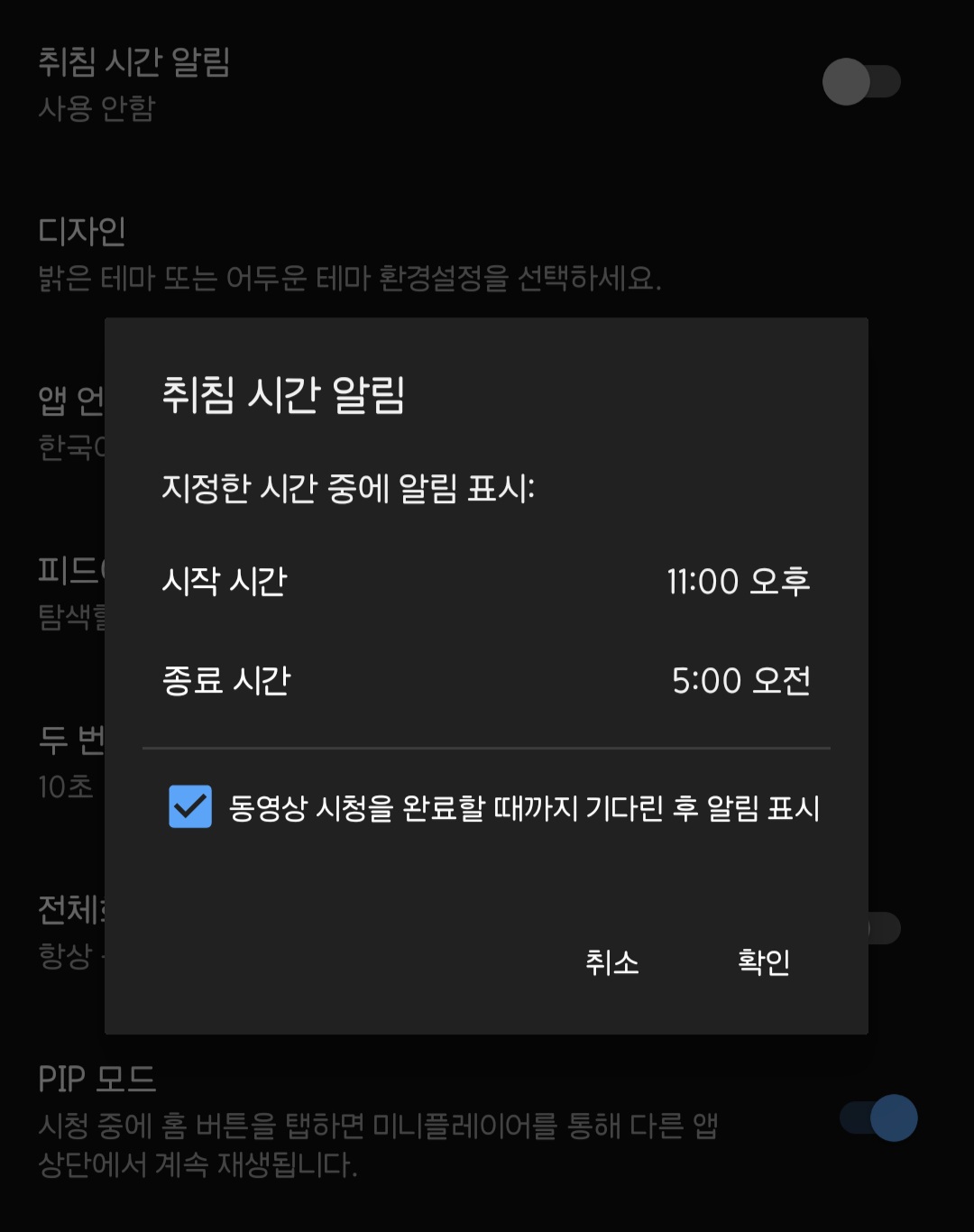Viewport: 974px width, 1232px height.
Task: Open the 시작 시간 picker showing 11:00 오후
Action: pos(487,582)
